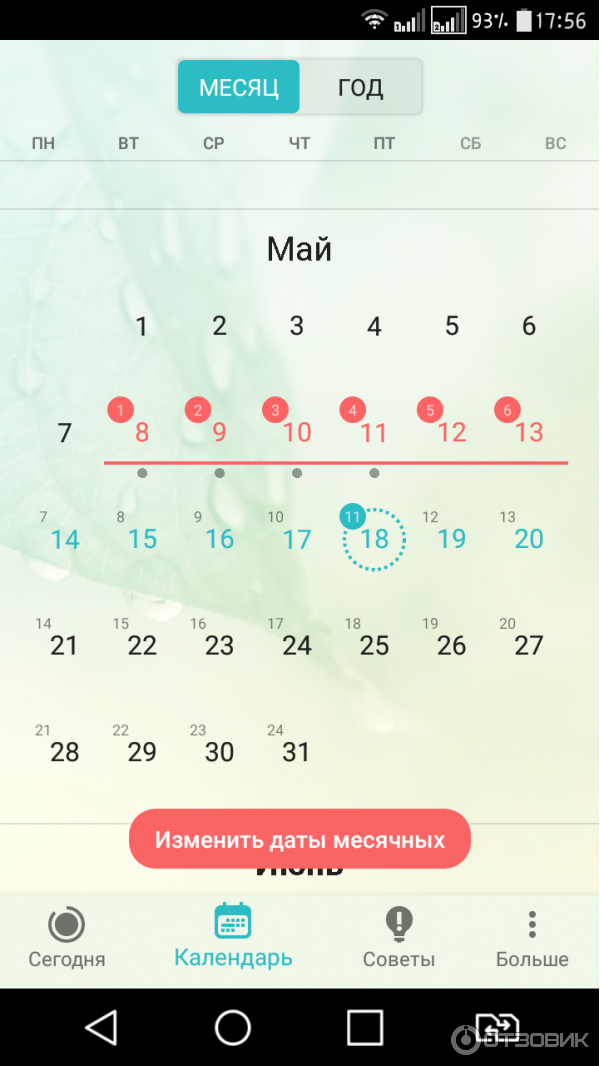Image resolution: width=600 pixels, height=1066 pixels.
Task: Go to the system home screen
Action: [233, 1027]
